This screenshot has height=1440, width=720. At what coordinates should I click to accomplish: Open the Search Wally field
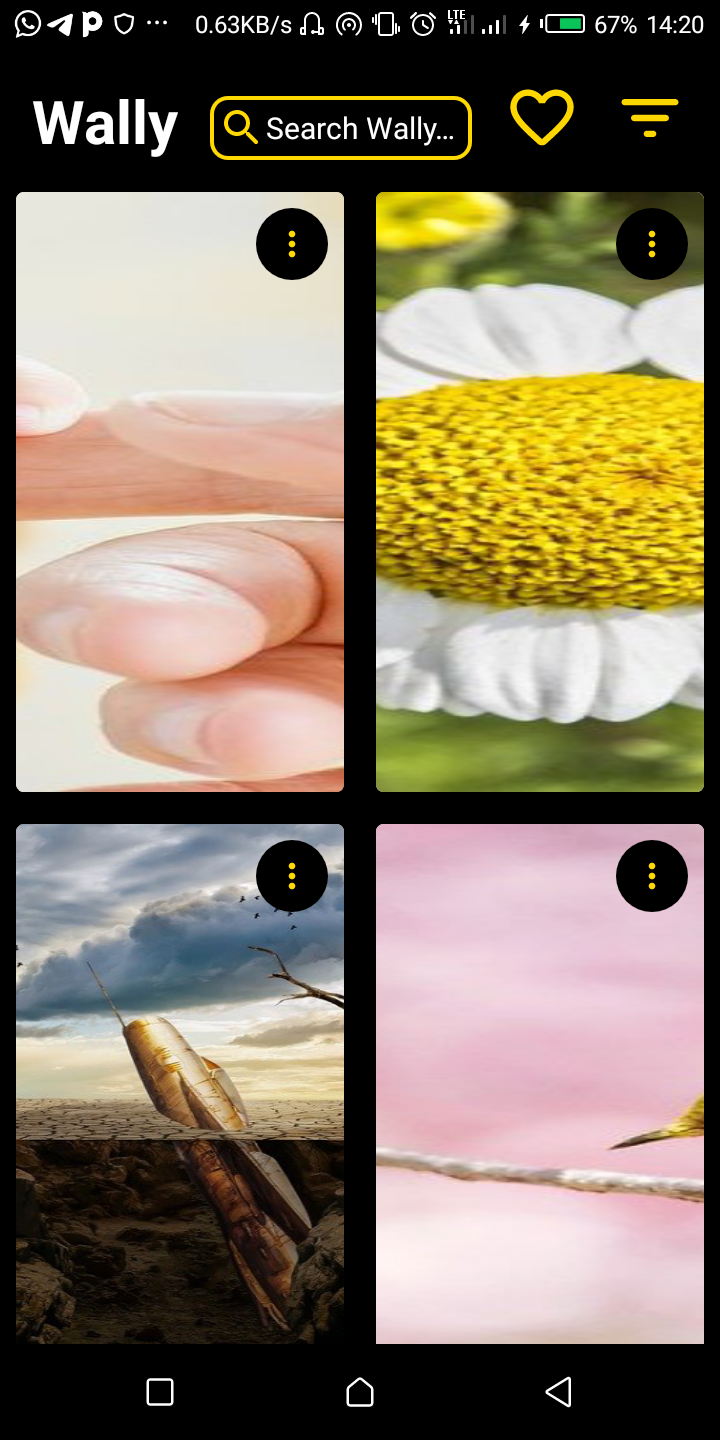click(x=340, y=128)
